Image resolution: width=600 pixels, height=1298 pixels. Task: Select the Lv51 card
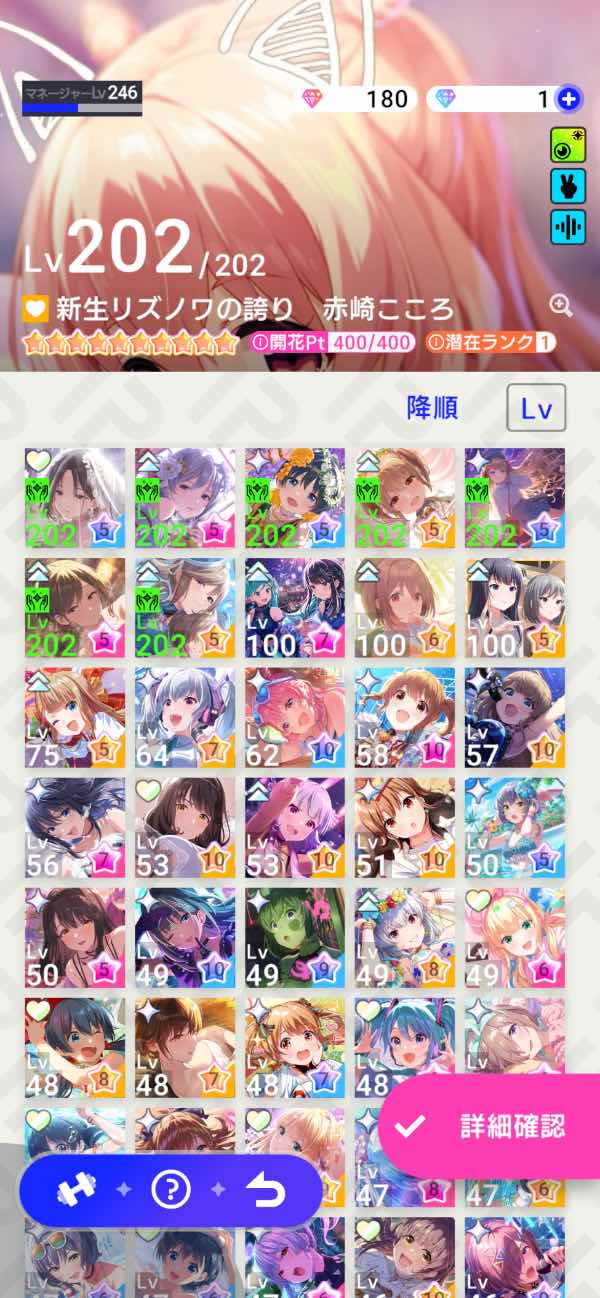(x=405, y=827)
